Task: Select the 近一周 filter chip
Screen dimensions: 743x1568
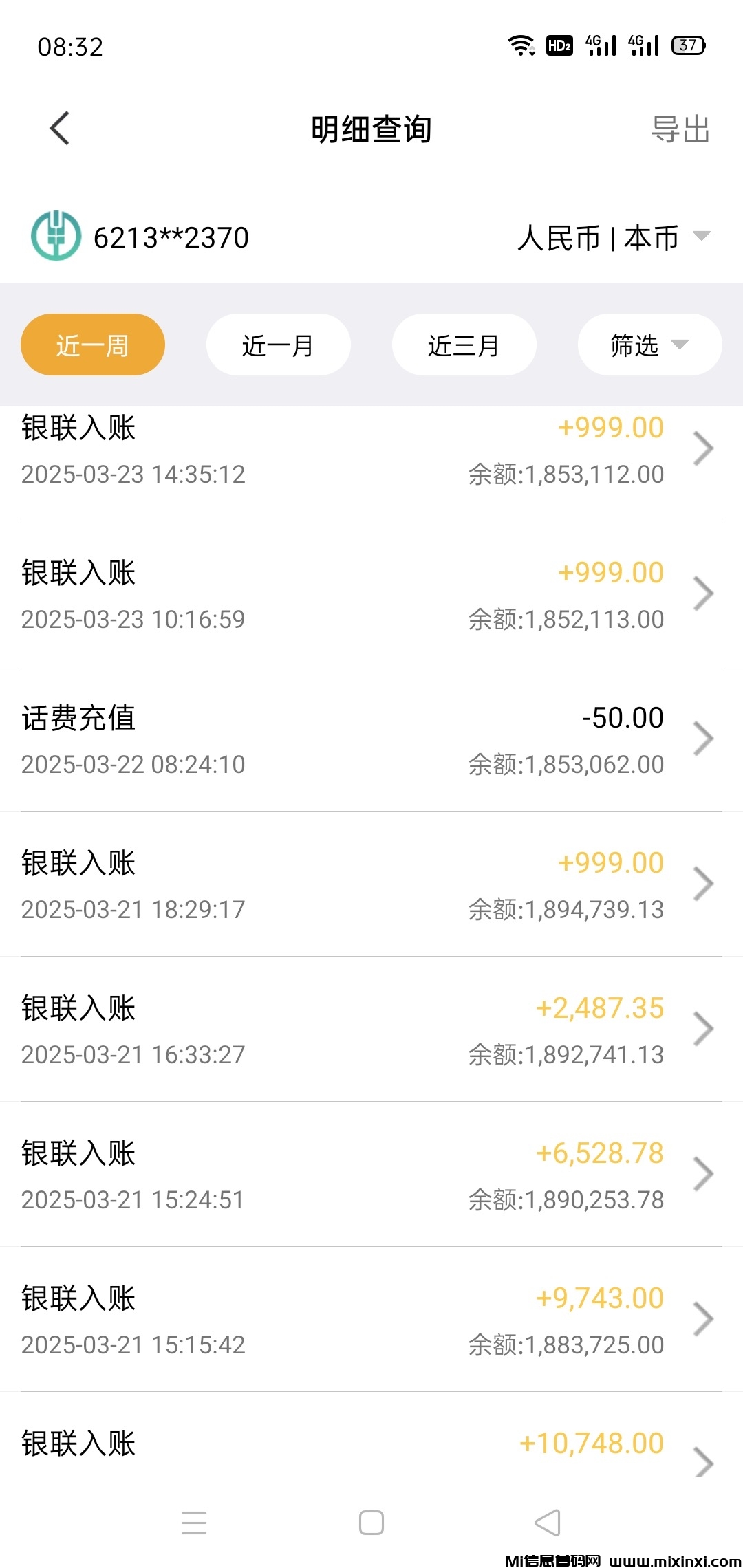Action: click(x=93, y=345)
